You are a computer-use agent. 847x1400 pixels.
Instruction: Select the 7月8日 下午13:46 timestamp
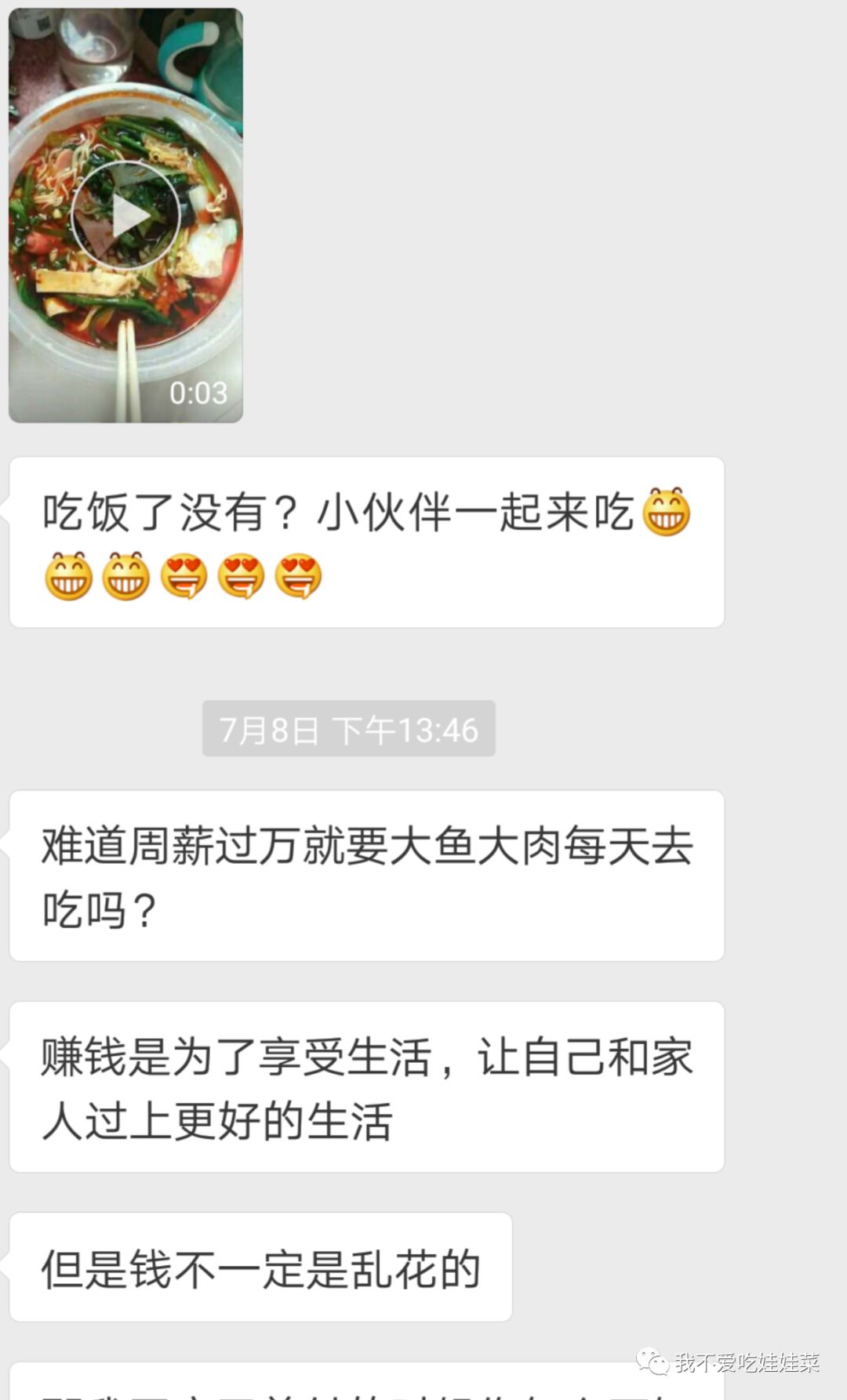click(349, 728)
